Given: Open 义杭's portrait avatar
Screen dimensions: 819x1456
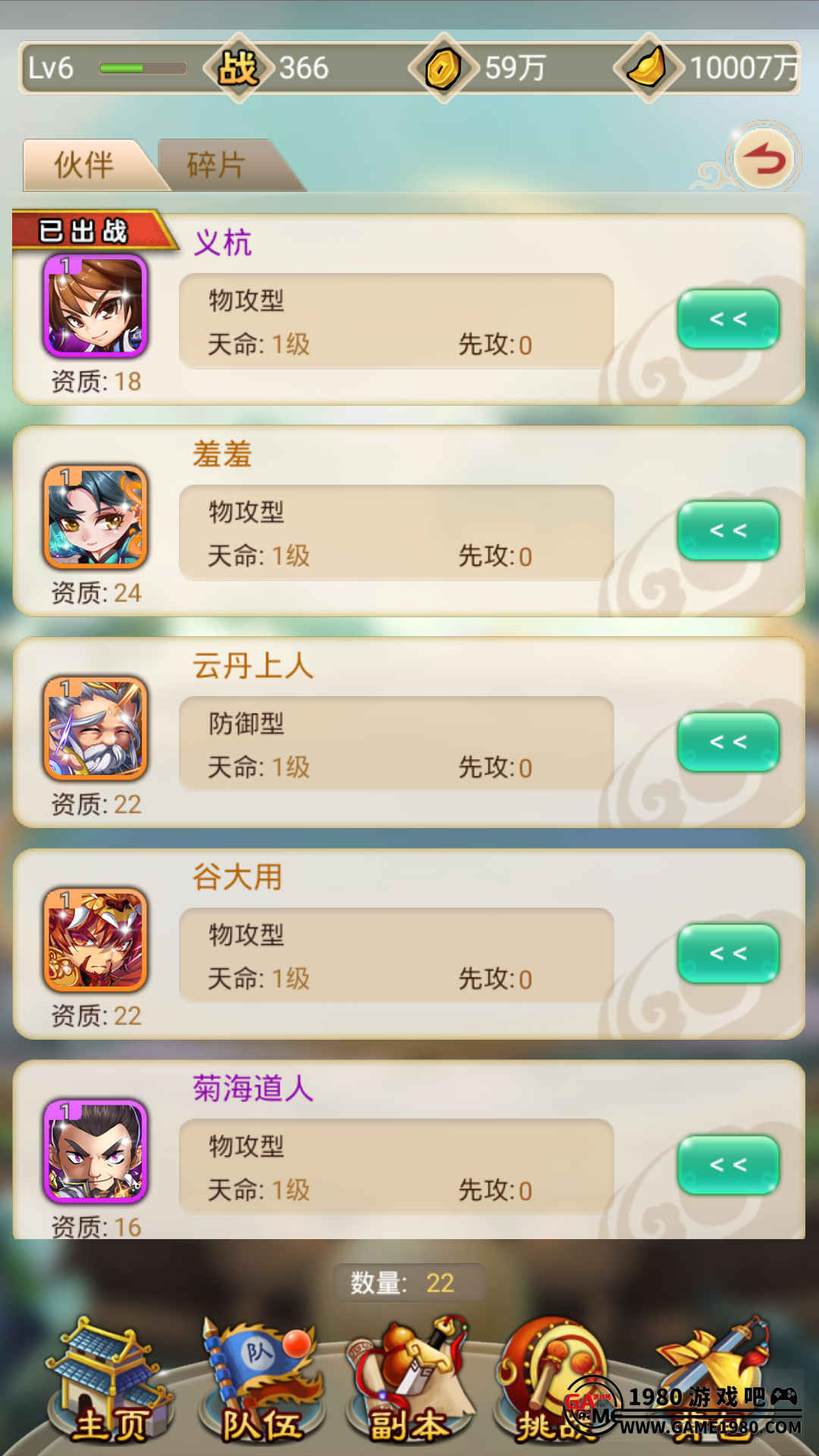Looking at the screenshot, I should 96,306.
